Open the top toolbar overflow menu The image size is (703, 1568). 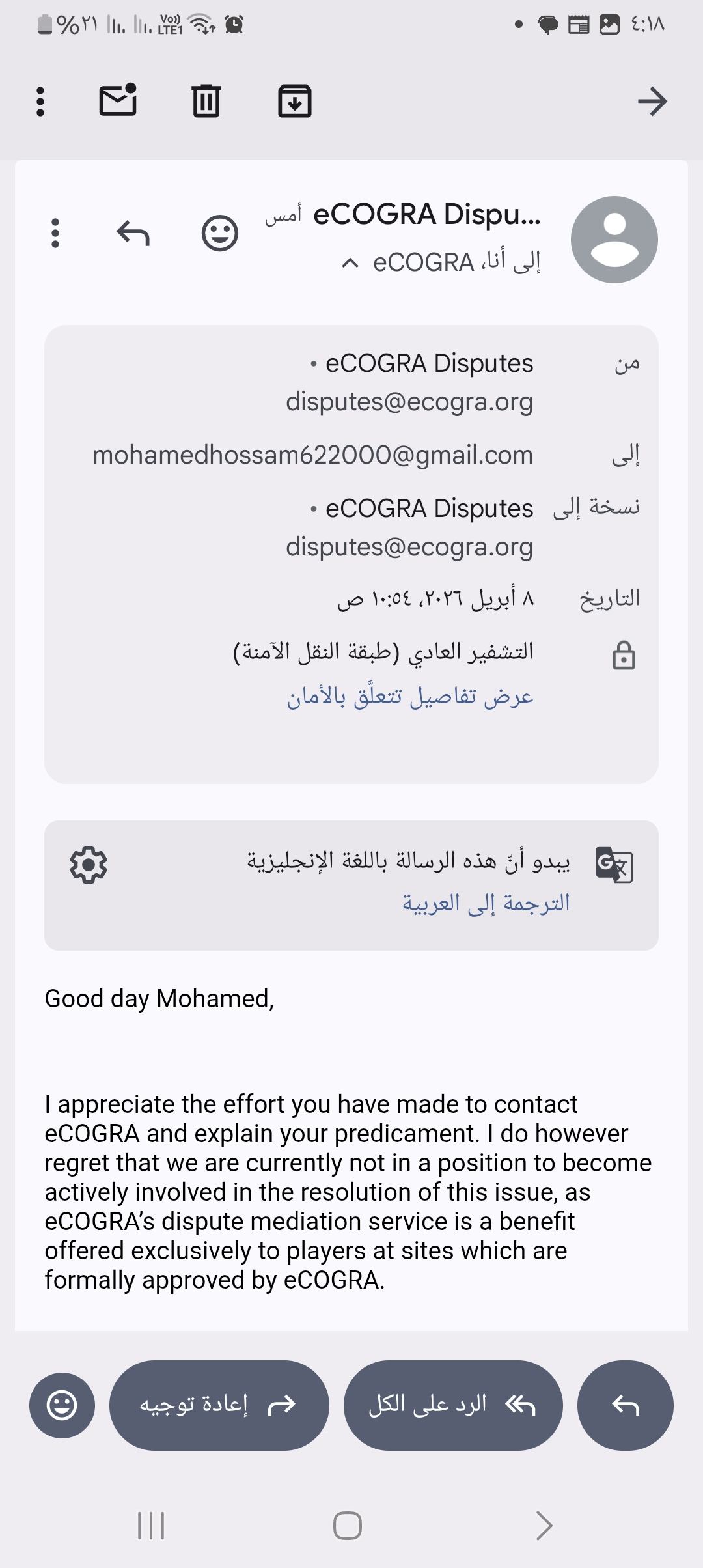click(40, 102)
